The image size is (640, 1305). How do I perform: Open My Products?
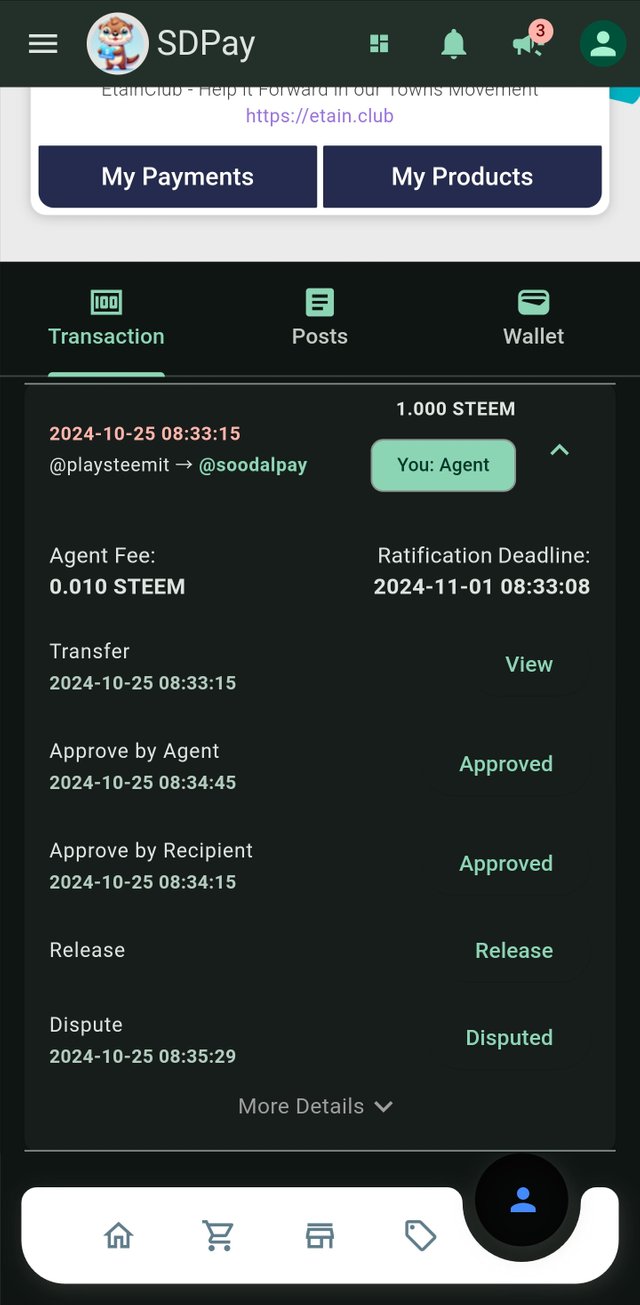462,177
